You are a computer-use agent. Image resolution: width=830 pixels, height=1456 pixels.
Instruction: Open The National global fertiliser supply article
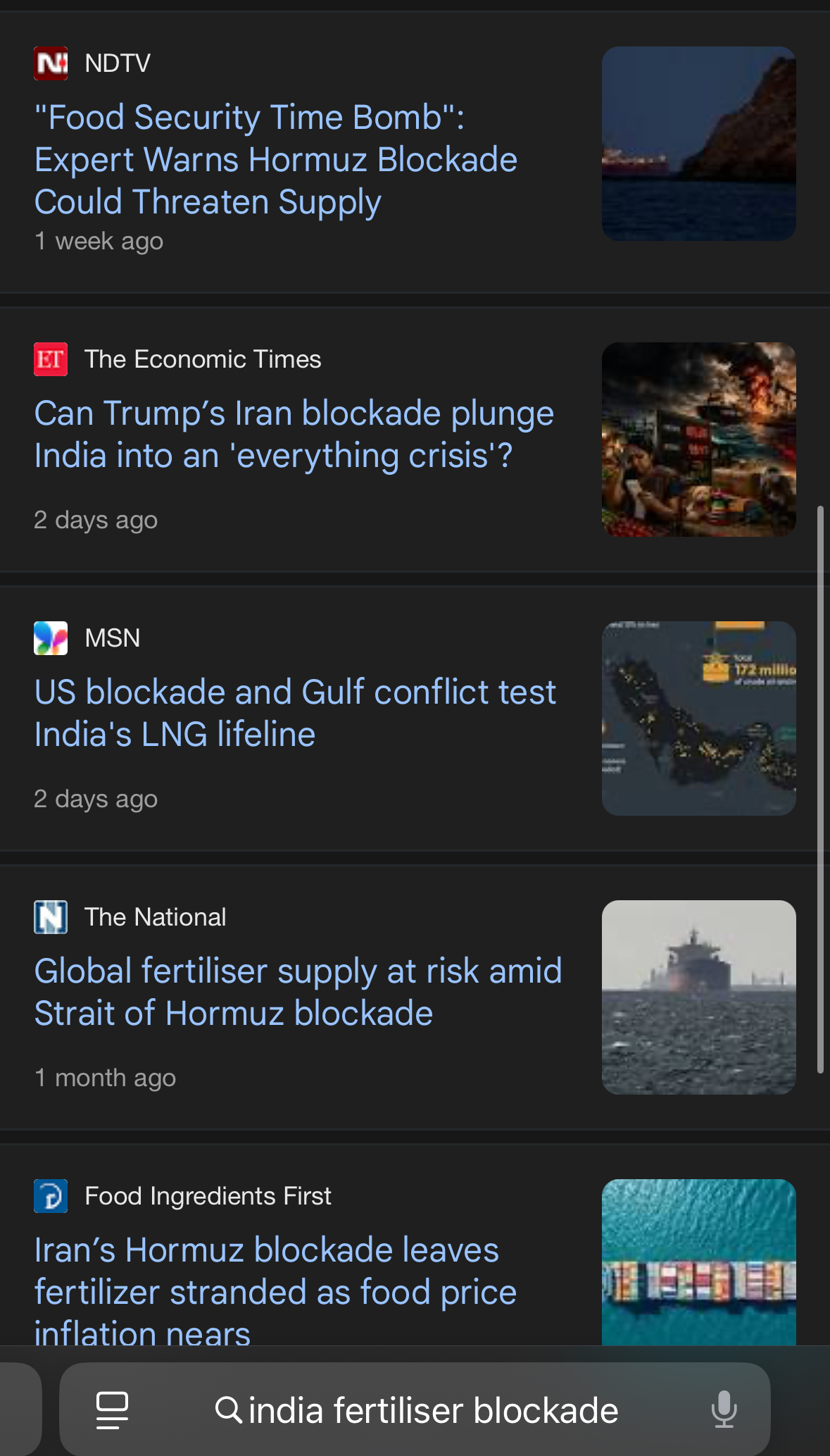click(298, 992)
